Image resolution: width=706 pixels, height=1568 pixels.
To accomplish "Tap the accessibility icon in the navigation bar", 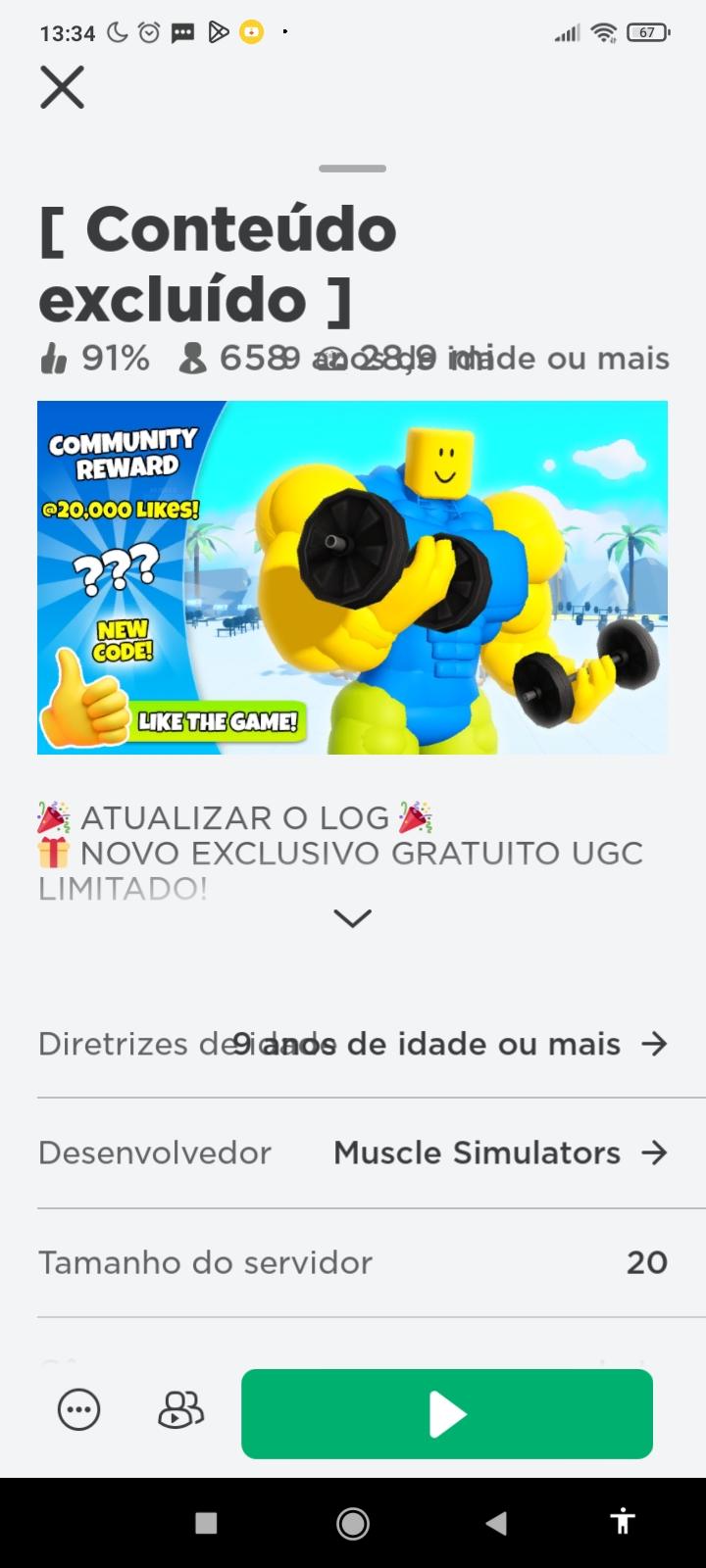I will tap(624, 1524).
